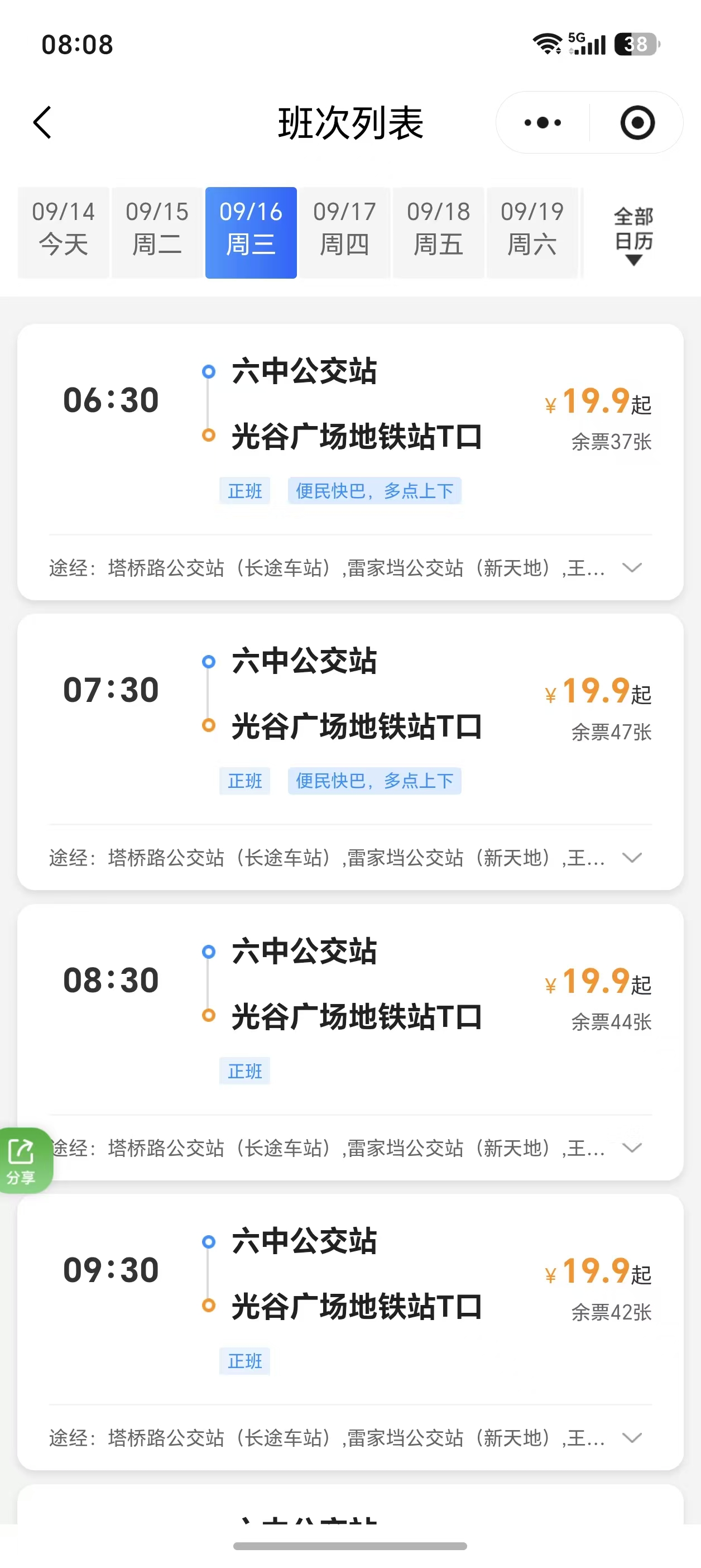Close the mini program via target icon
This screenshot has height=1568, width=701.
click(x=637, y=122)
